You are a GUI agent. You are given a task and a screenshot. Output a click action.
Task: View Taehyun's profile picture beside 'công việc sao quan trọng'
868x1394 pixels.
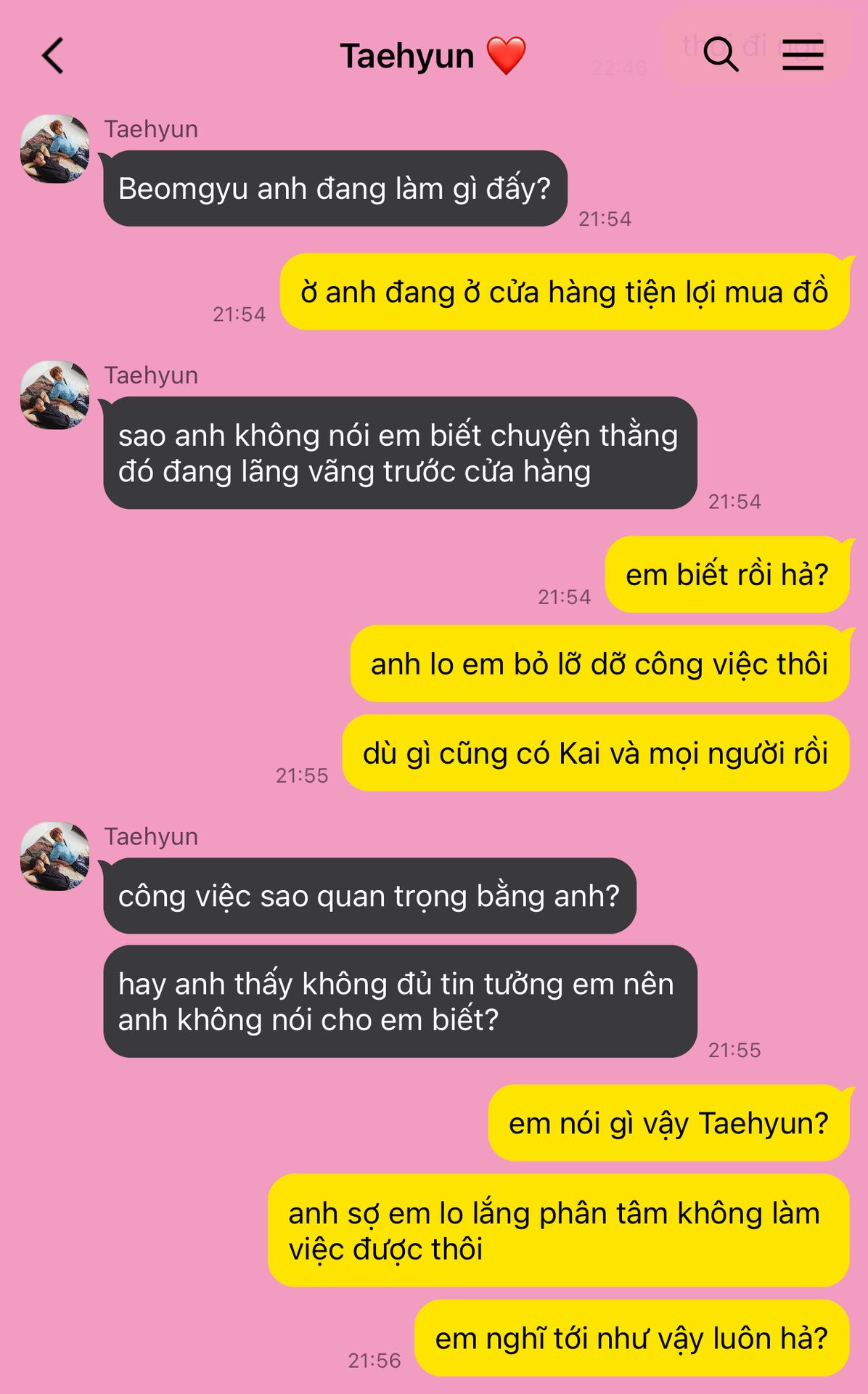tap(55, 856)
